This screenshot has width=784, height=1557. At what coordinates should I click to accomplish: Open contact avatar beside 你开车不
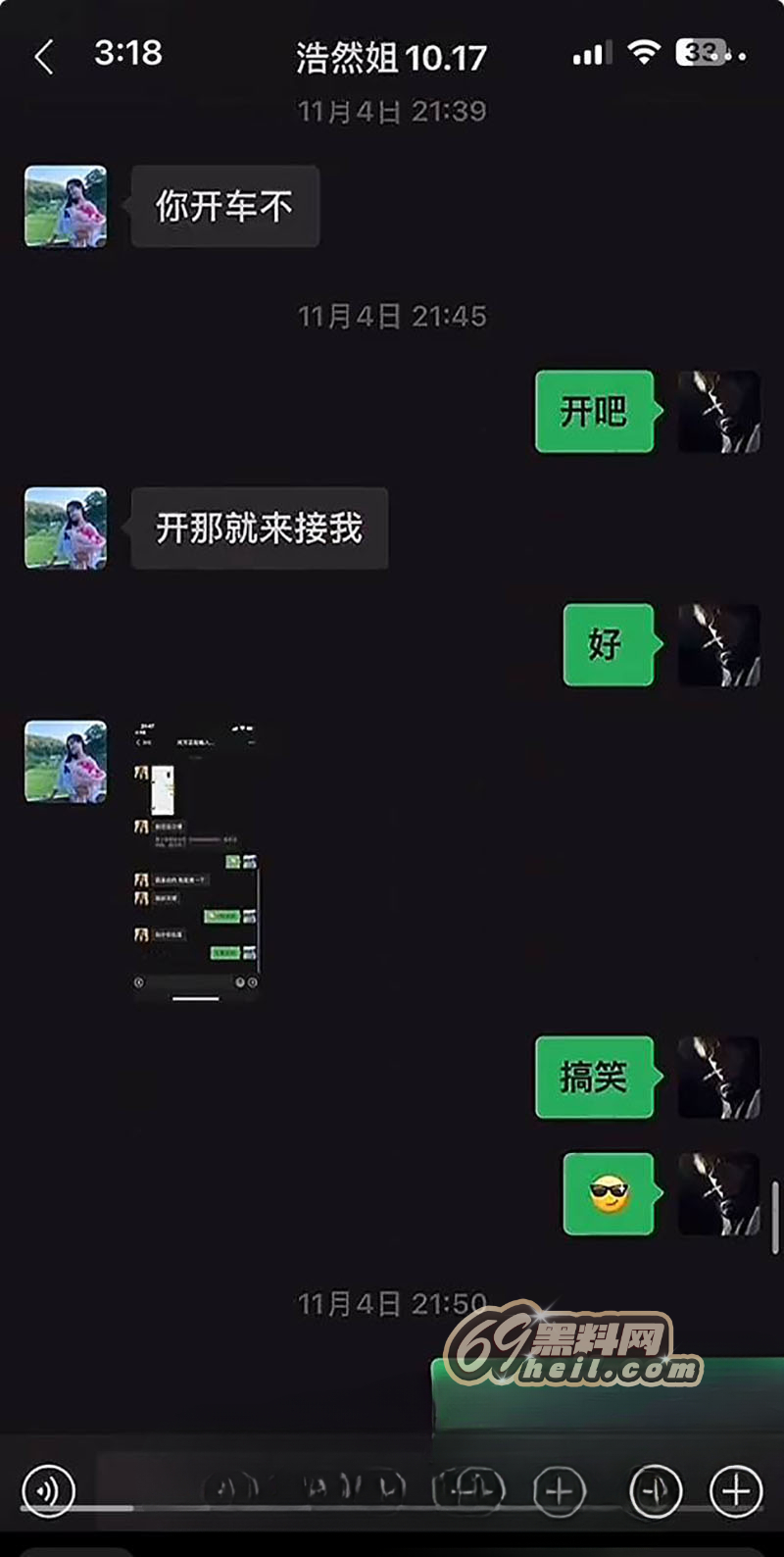66,206
